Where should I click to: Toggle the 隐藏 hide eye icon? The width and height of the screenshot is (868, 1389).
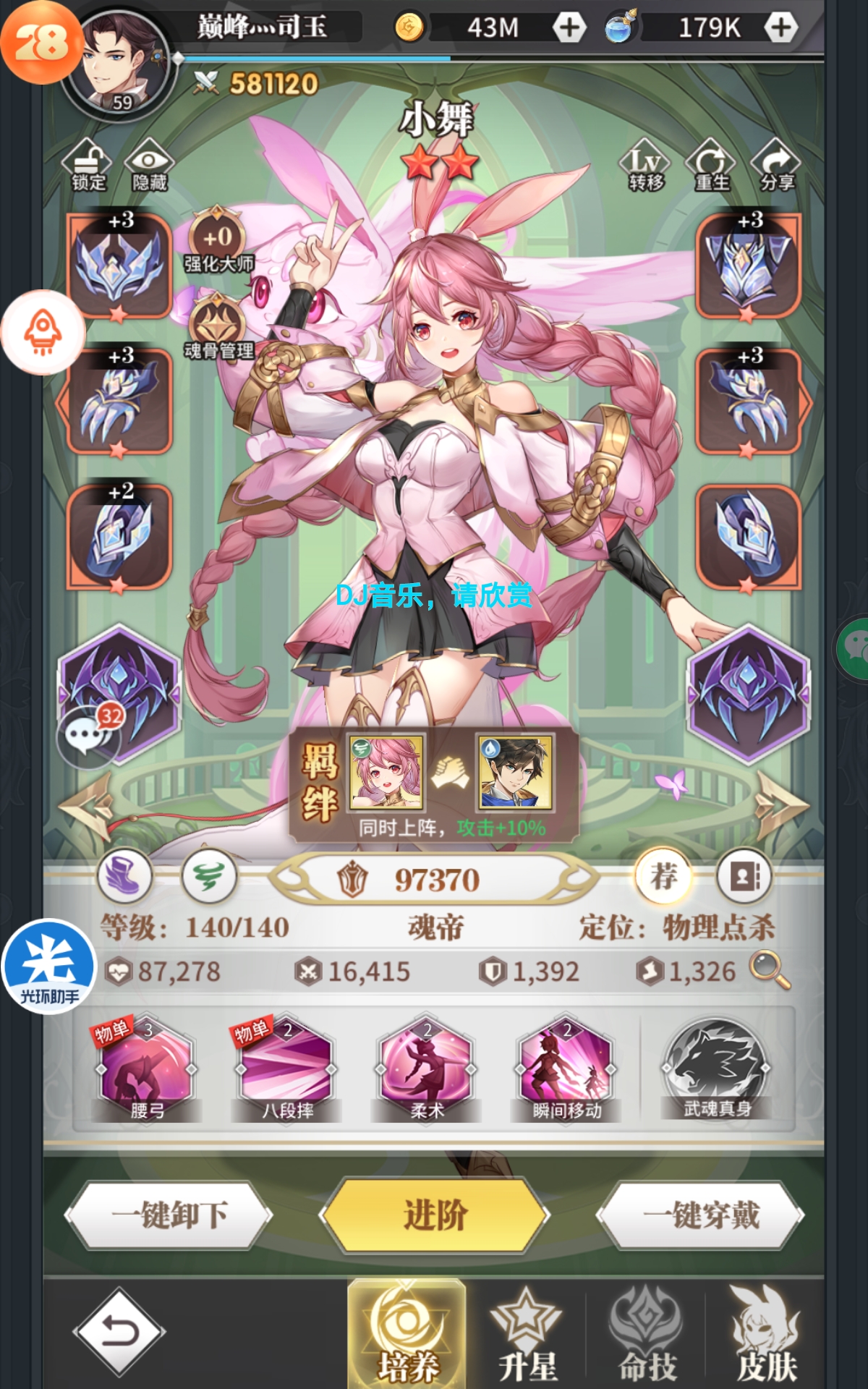(x=150, y=165)
